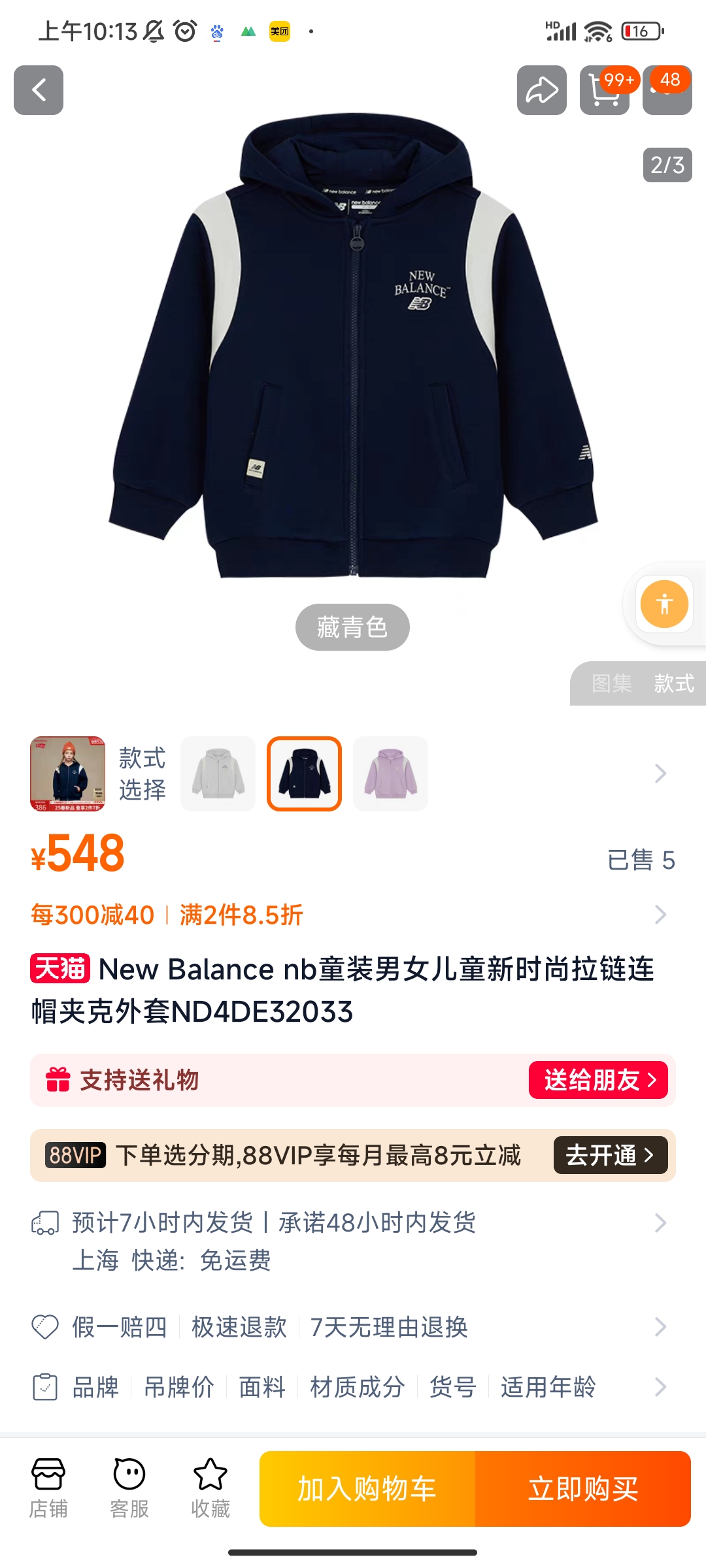Open the product parameters row

pyautogui.click(x=353, y=1386)
